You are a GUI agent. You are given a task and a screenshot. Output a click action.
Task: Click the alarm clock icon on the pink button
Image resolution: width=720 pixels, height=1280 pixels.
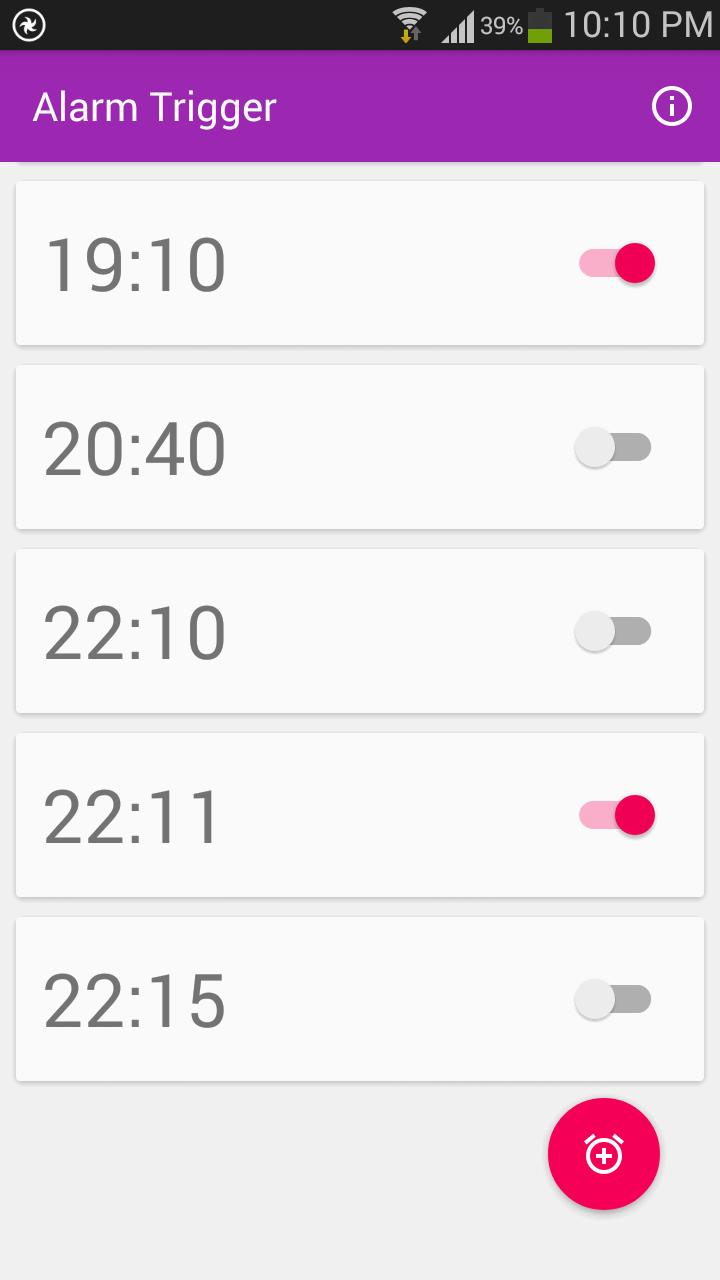coord(603,1154)
